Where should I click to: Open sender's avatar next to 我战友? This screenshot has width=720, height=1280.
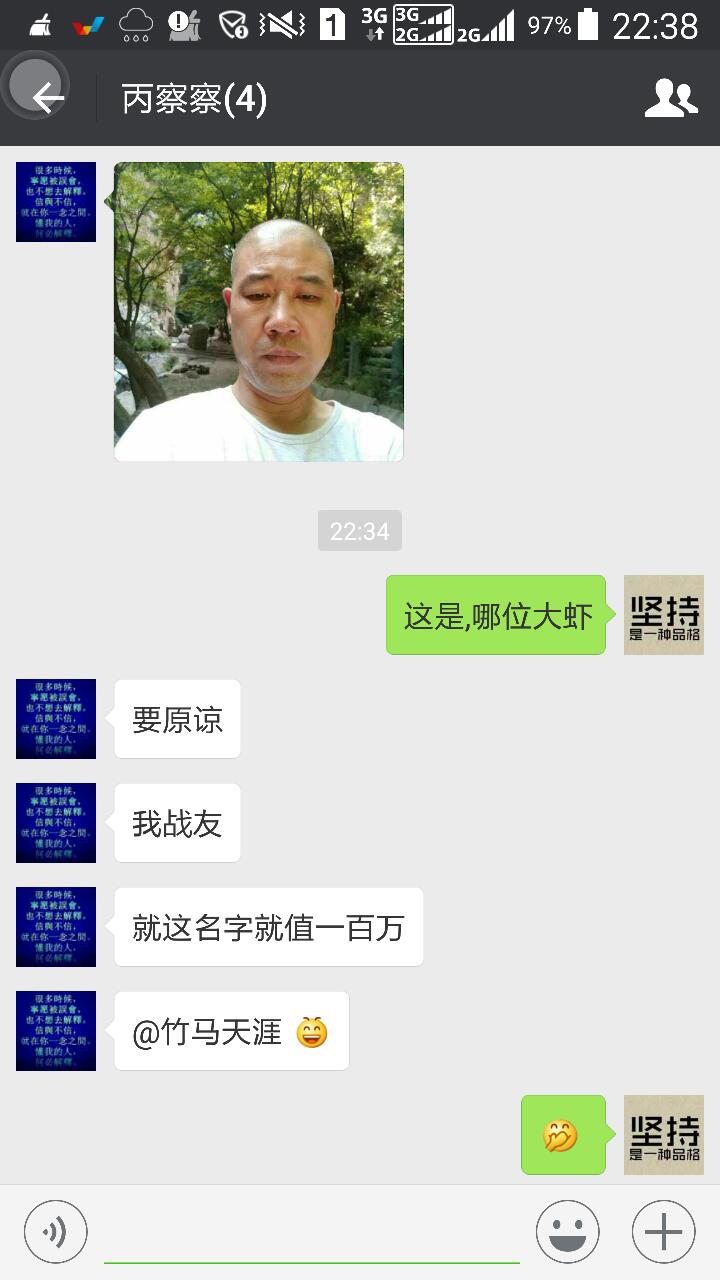click(x=56, y=823)
